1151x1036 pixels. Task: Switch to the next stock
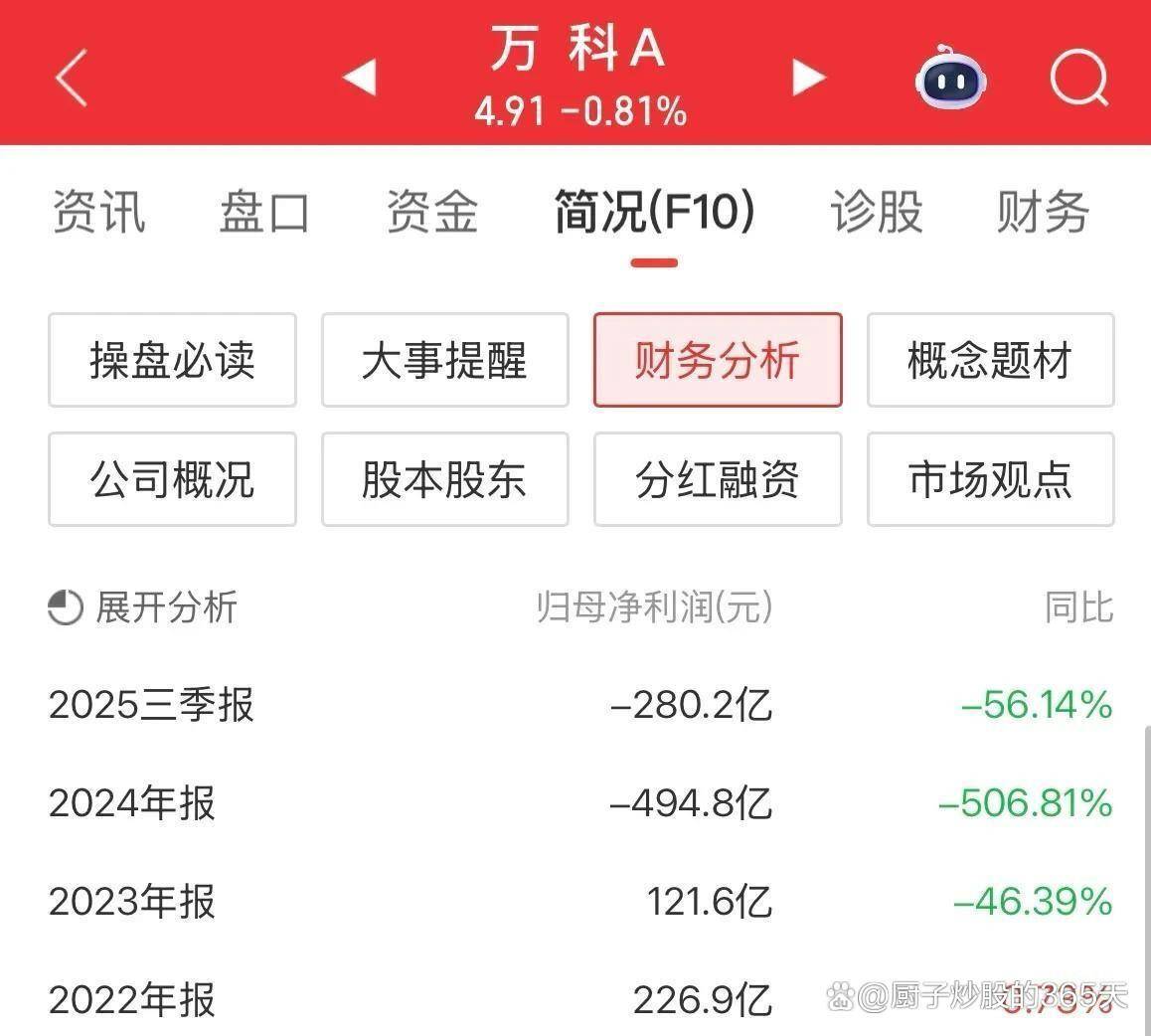coord(808,78)
